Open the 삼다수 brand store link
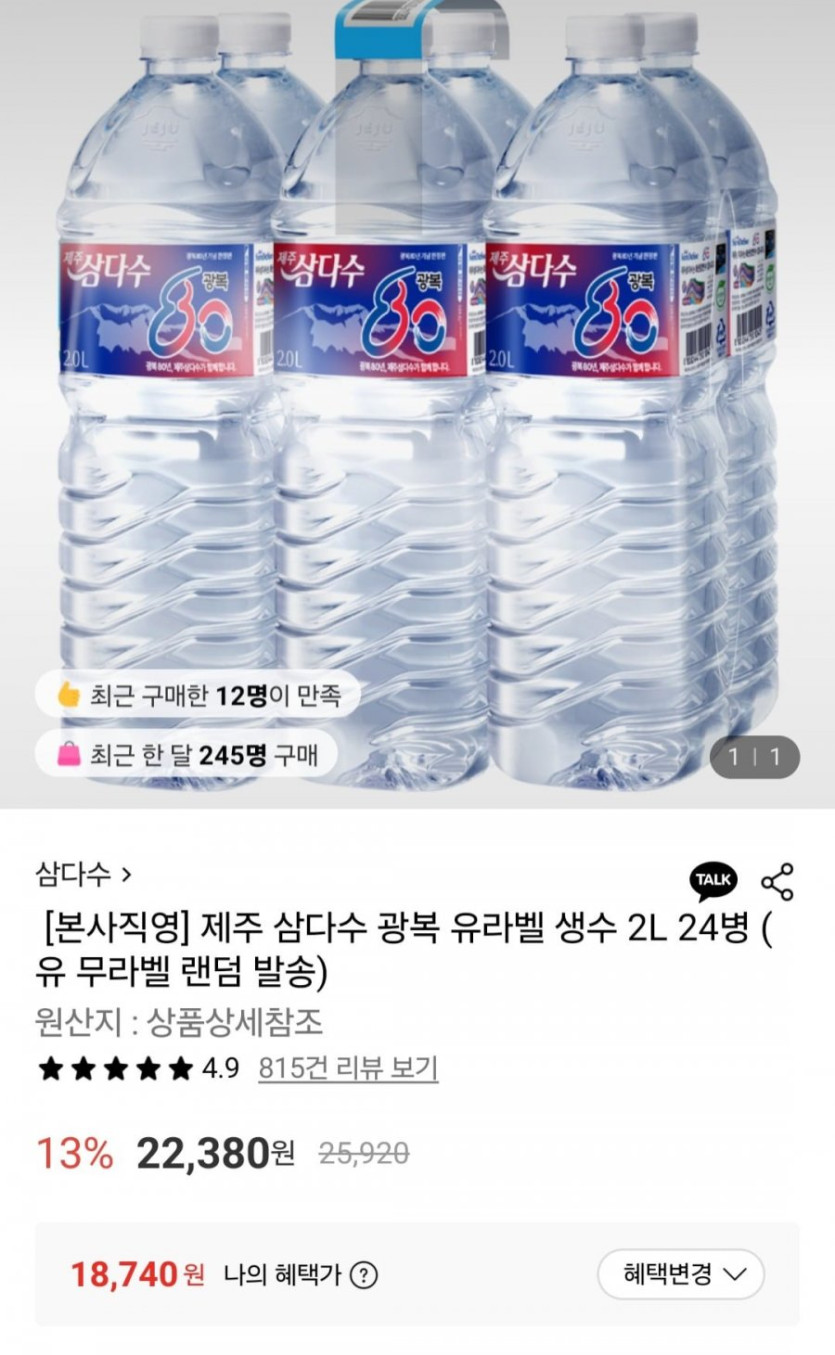The width and height of the screenshot is (835, 1355). (83, 875)
